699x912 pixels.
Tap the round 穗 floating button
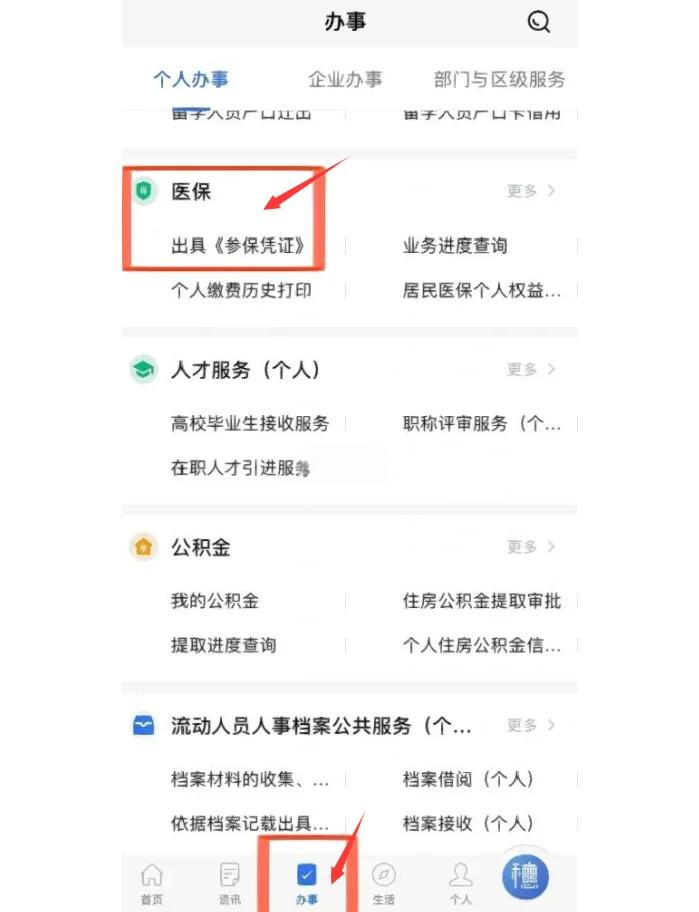pyautogui.click(x=525, y=878)
